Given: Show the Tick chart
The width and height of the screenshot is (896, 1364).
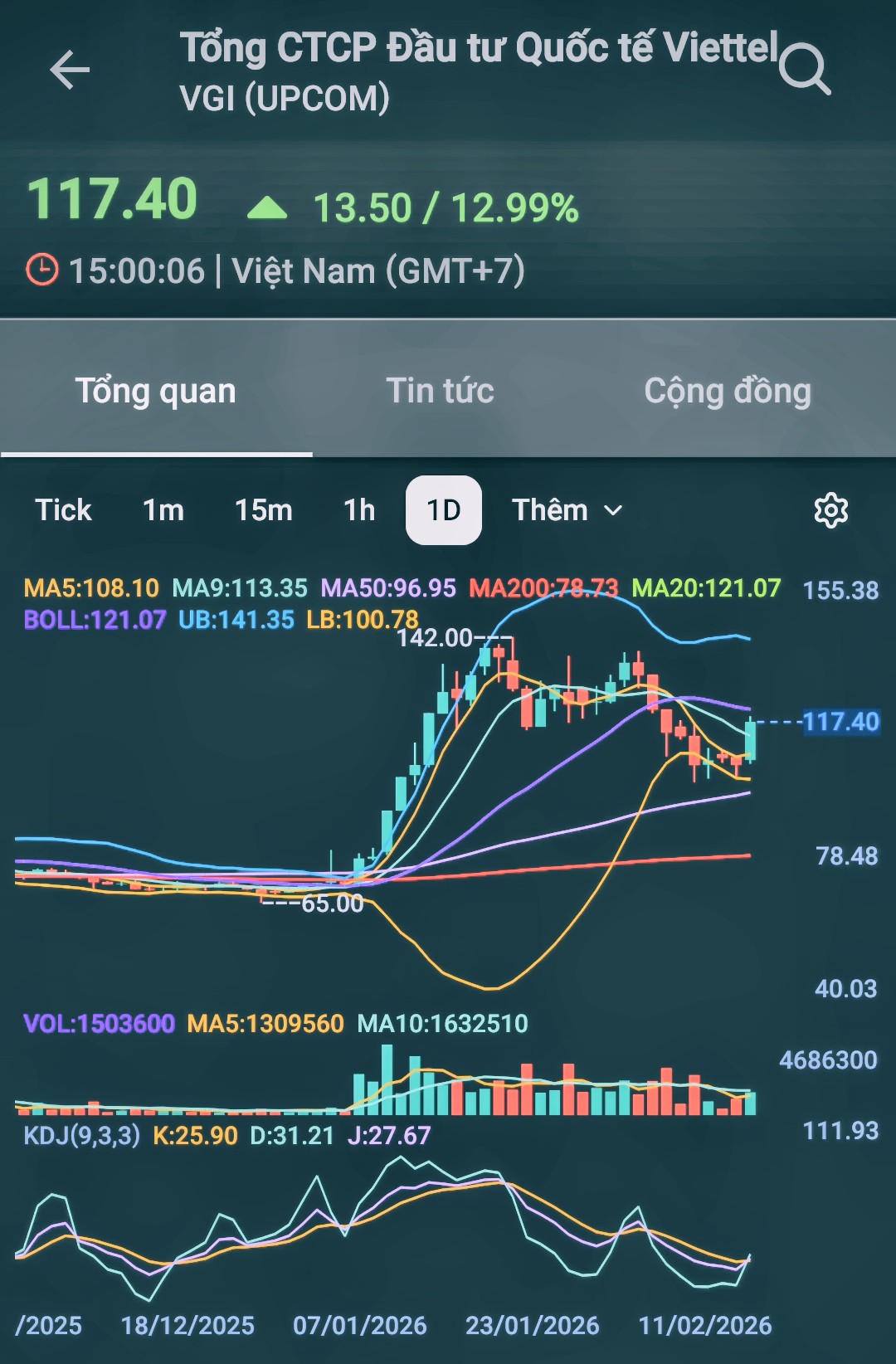Looking at the screenshot, I should [x=63, y=510].
